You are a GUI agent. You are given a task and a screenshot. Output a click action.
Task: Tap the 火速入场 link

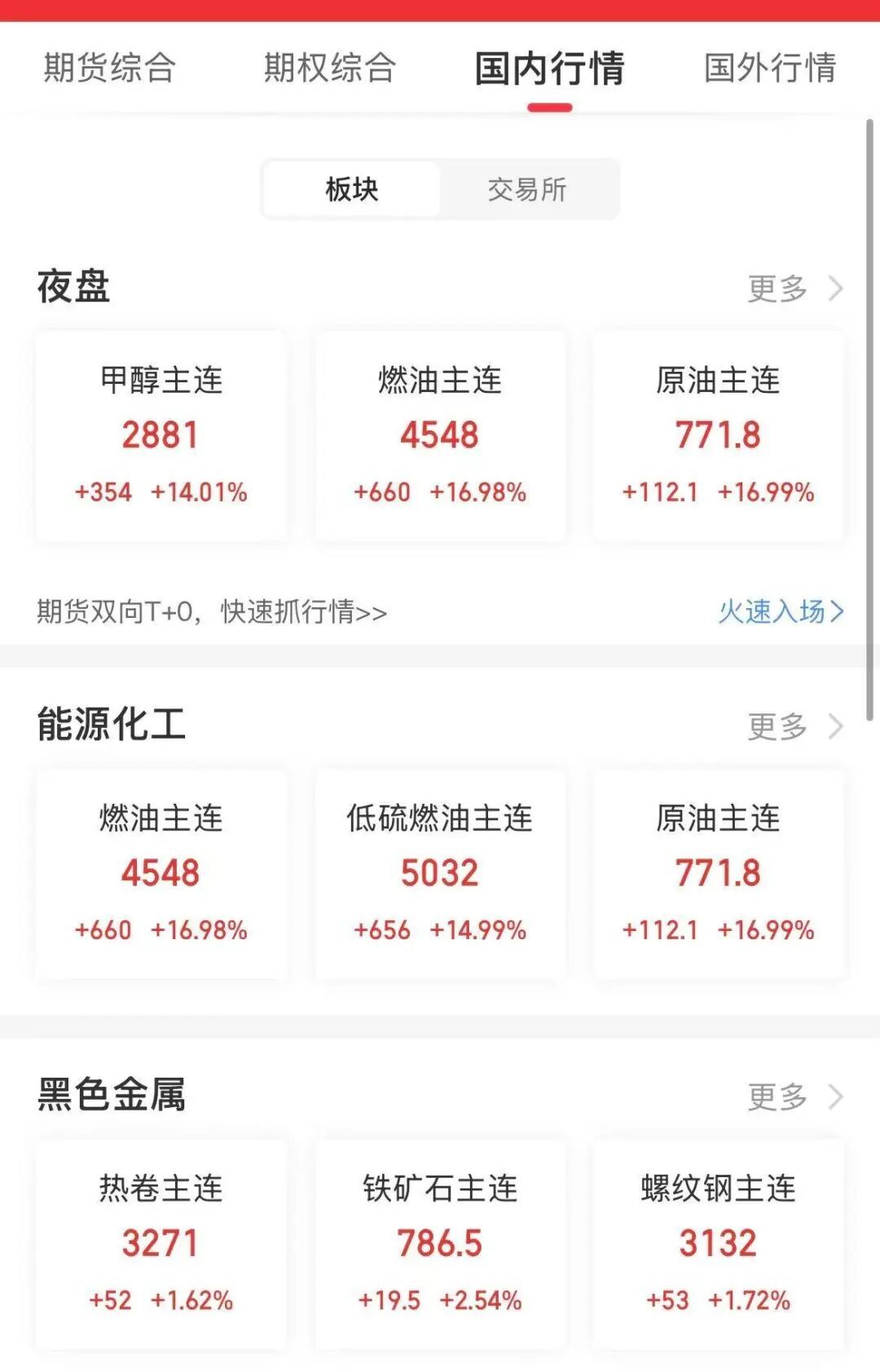[x=780, y=611]
